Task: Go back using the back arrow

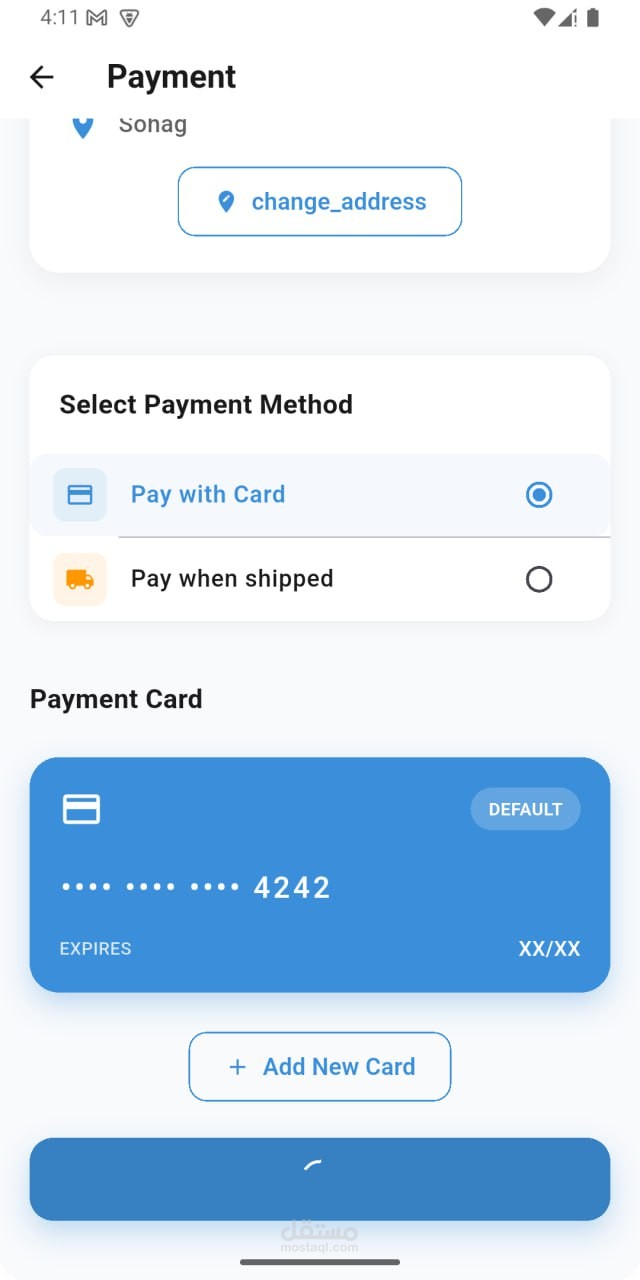Action: (42, 77)
